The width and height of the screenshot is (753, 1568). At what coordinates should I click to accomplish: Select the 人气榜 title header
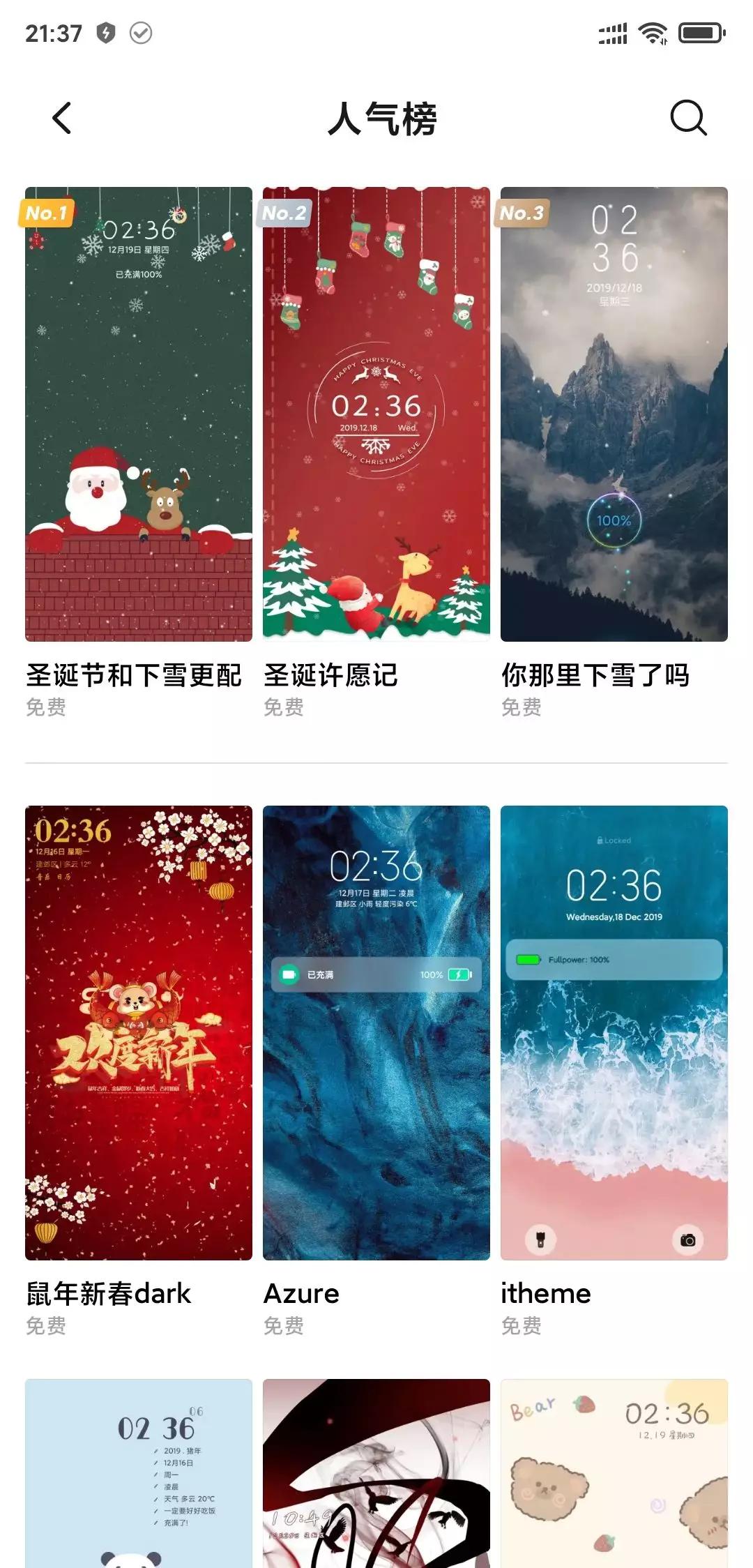point(376,119)
